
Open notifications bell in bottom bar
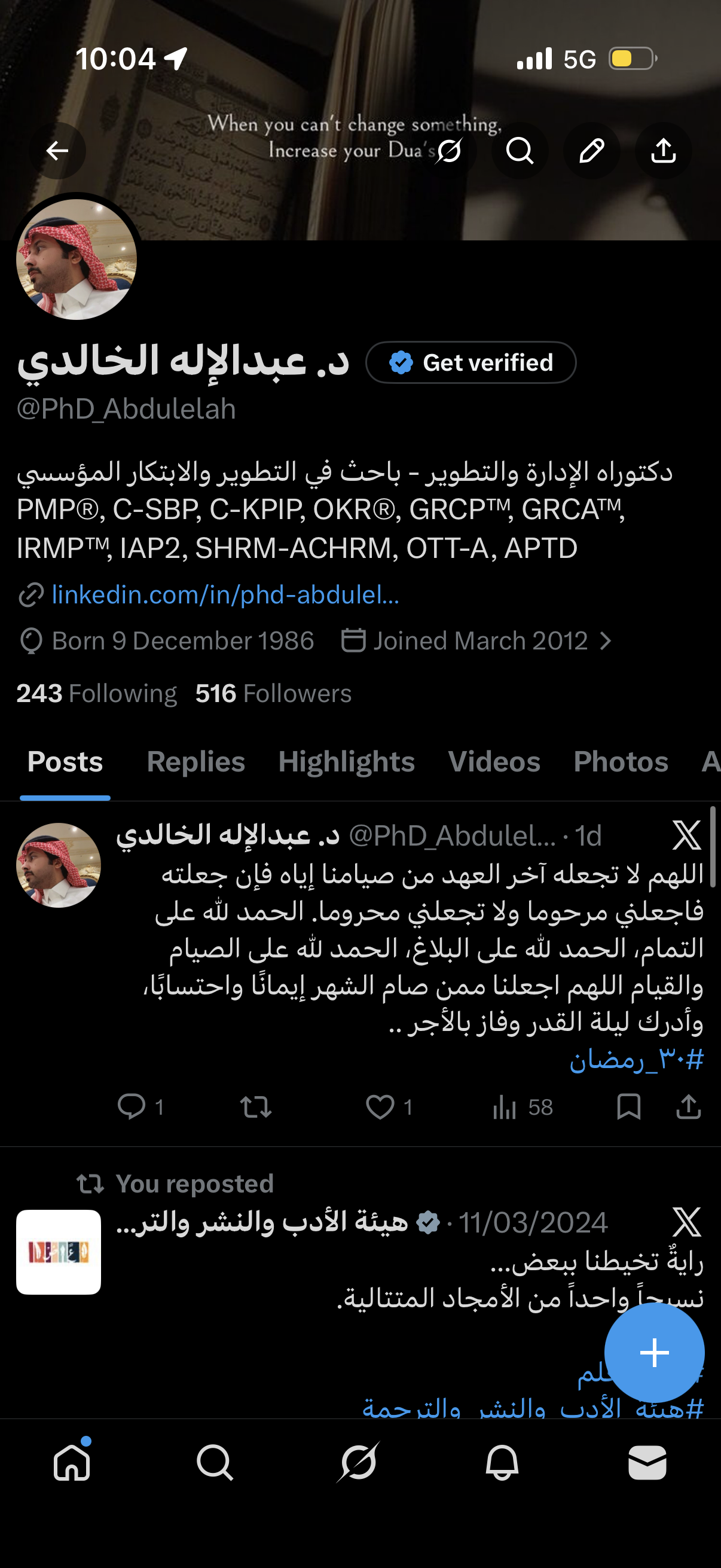coord(502,1463)
